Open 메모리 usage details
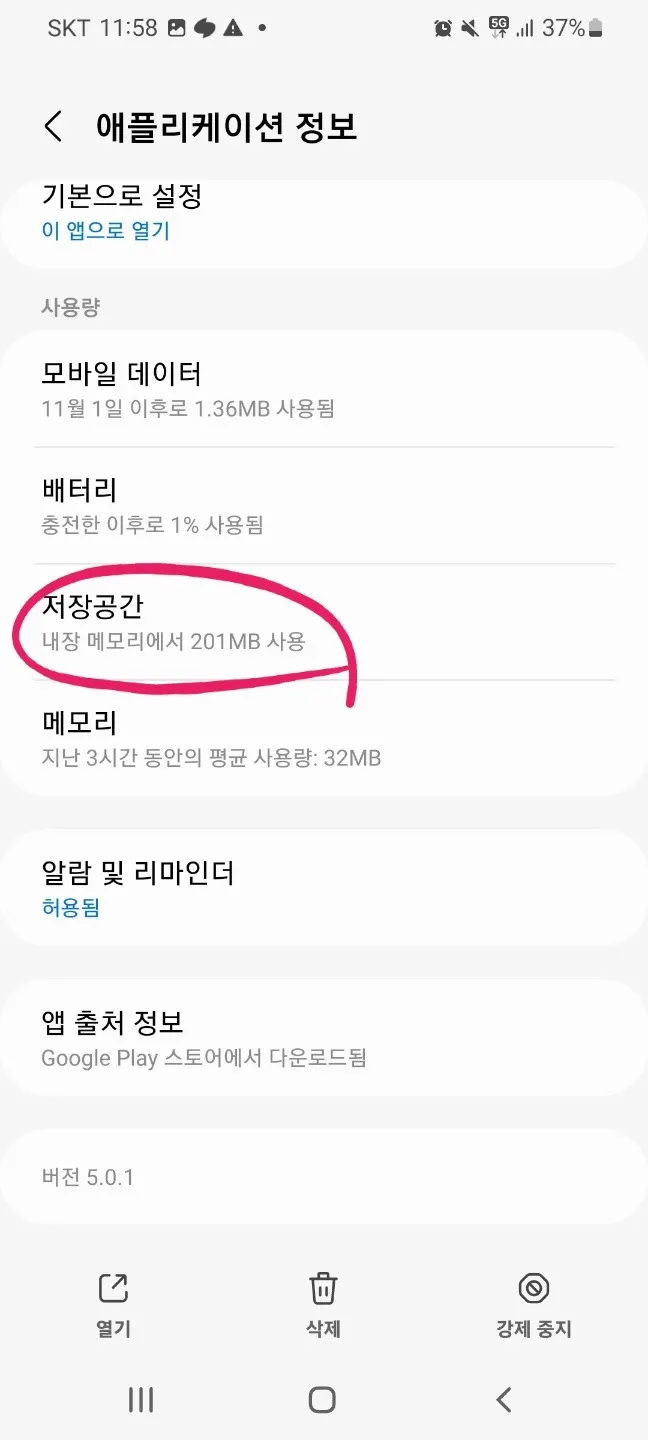This screenshot has height=1440, width=648. (323, 738)
